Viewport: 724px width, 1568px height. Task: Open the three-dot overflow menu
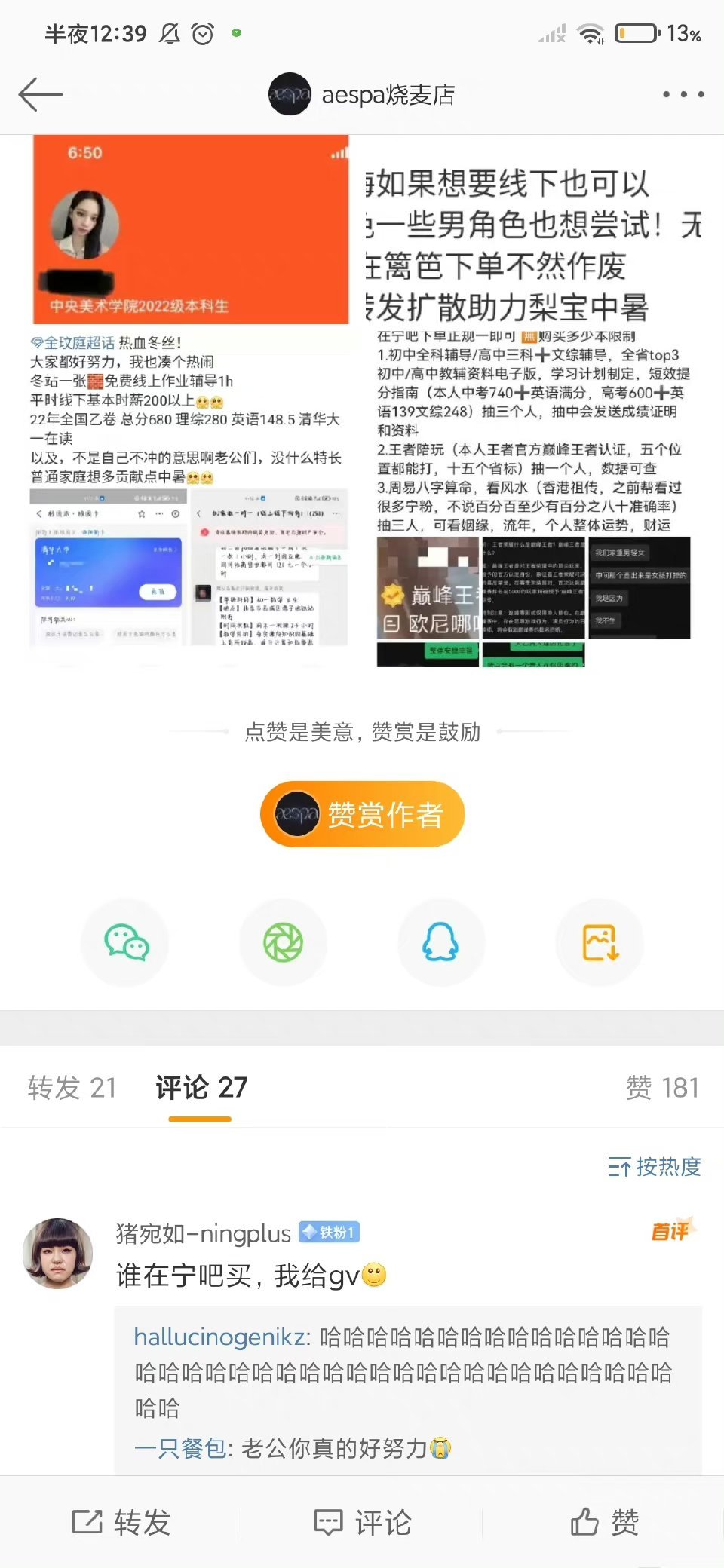[x=683, y=94]
